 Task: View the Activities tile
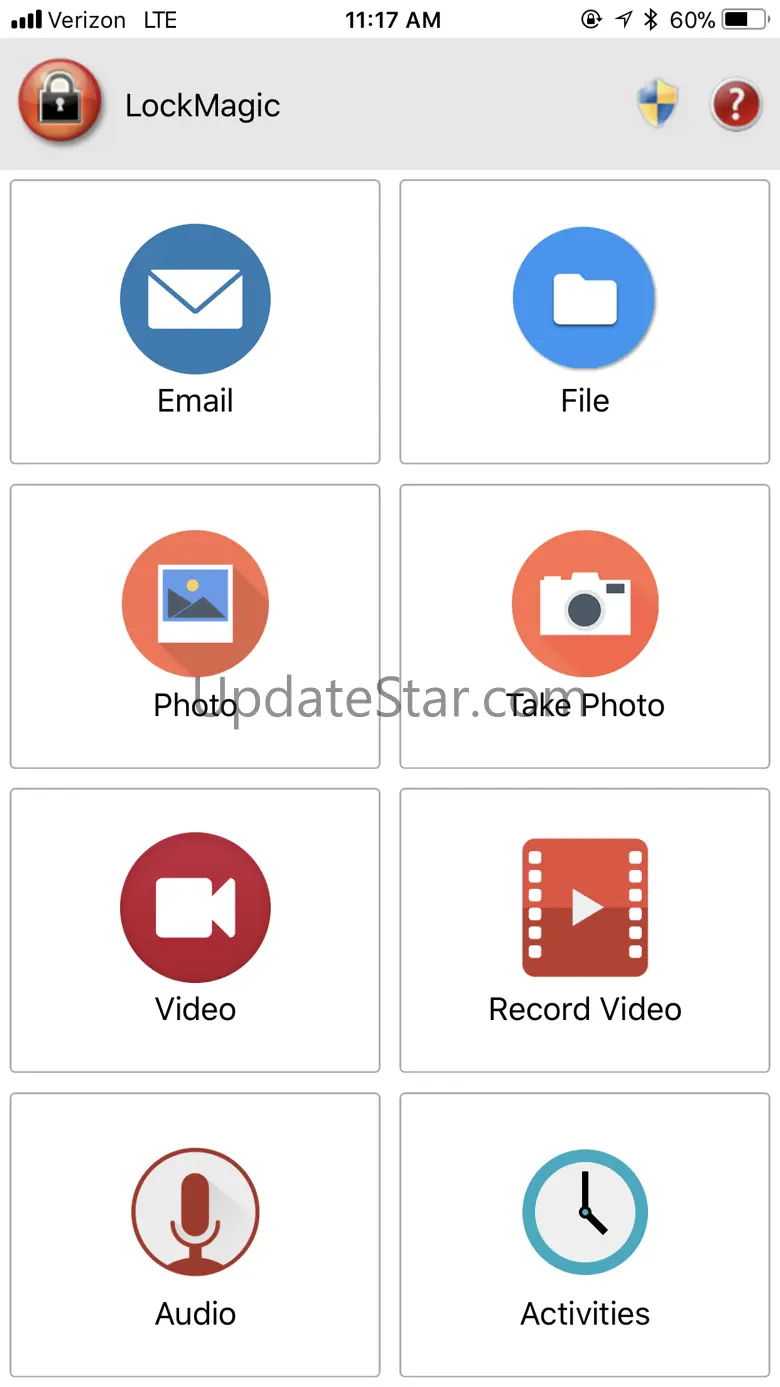pos(585,1235)
